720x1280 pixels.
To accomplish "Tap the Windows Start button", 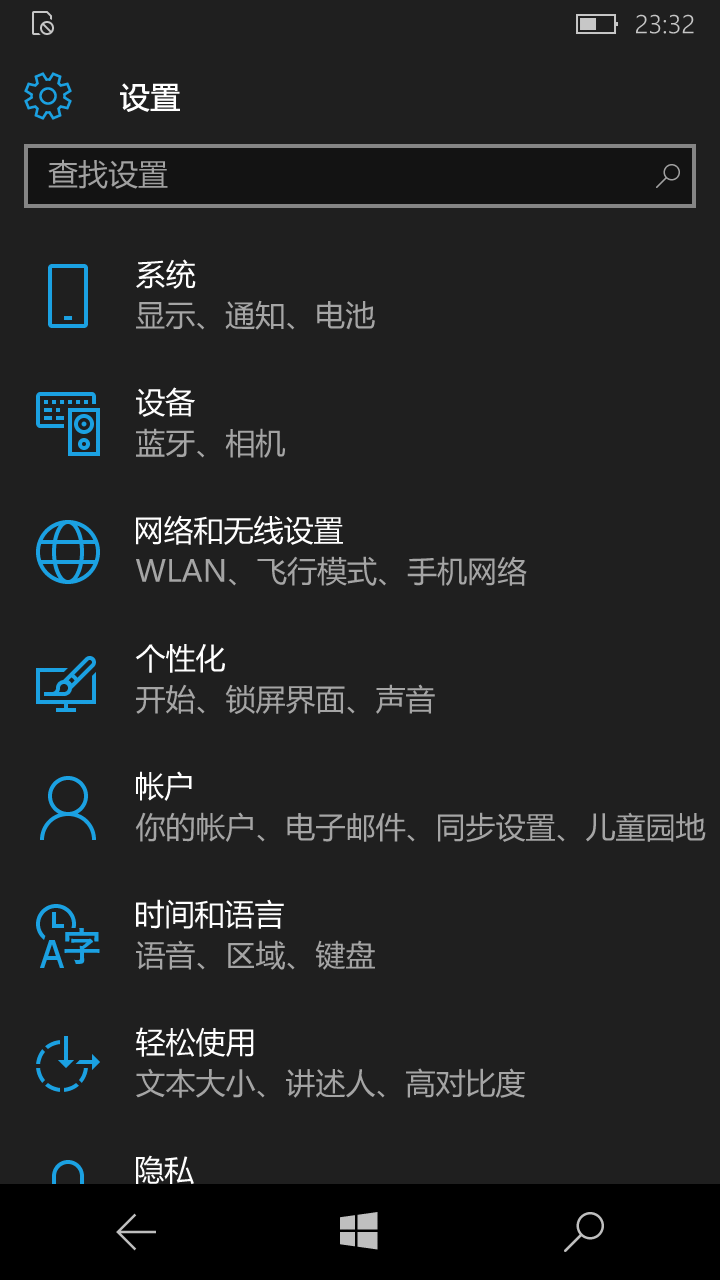I will (359, 1231).
